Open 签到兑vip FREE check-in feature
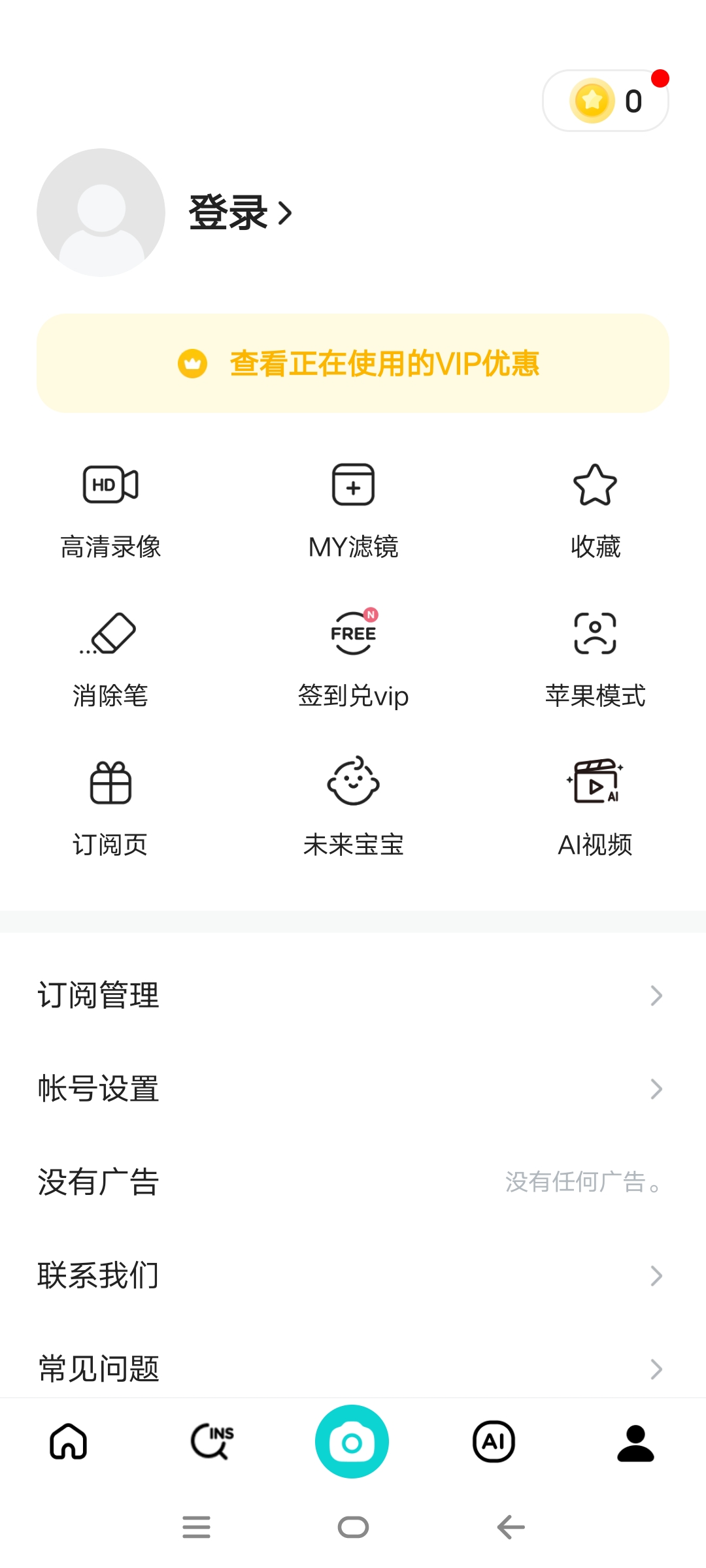This screenshot has width=706, height=1568. [353, 659]
